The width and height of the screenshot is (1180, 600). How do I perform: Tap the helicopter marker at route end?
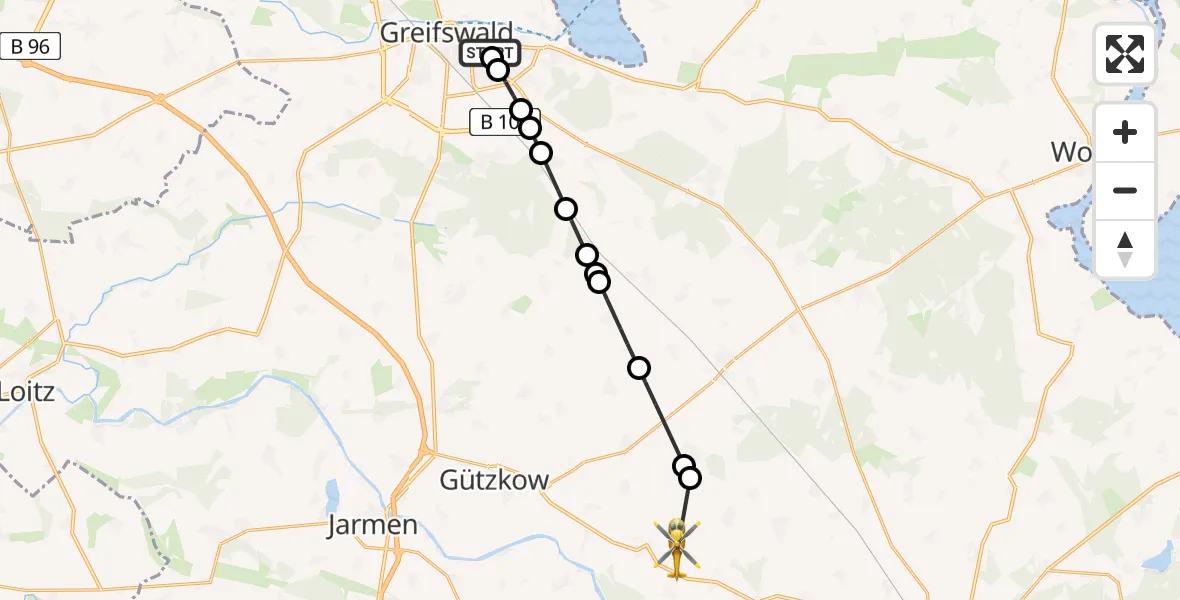tap(676, 548)
